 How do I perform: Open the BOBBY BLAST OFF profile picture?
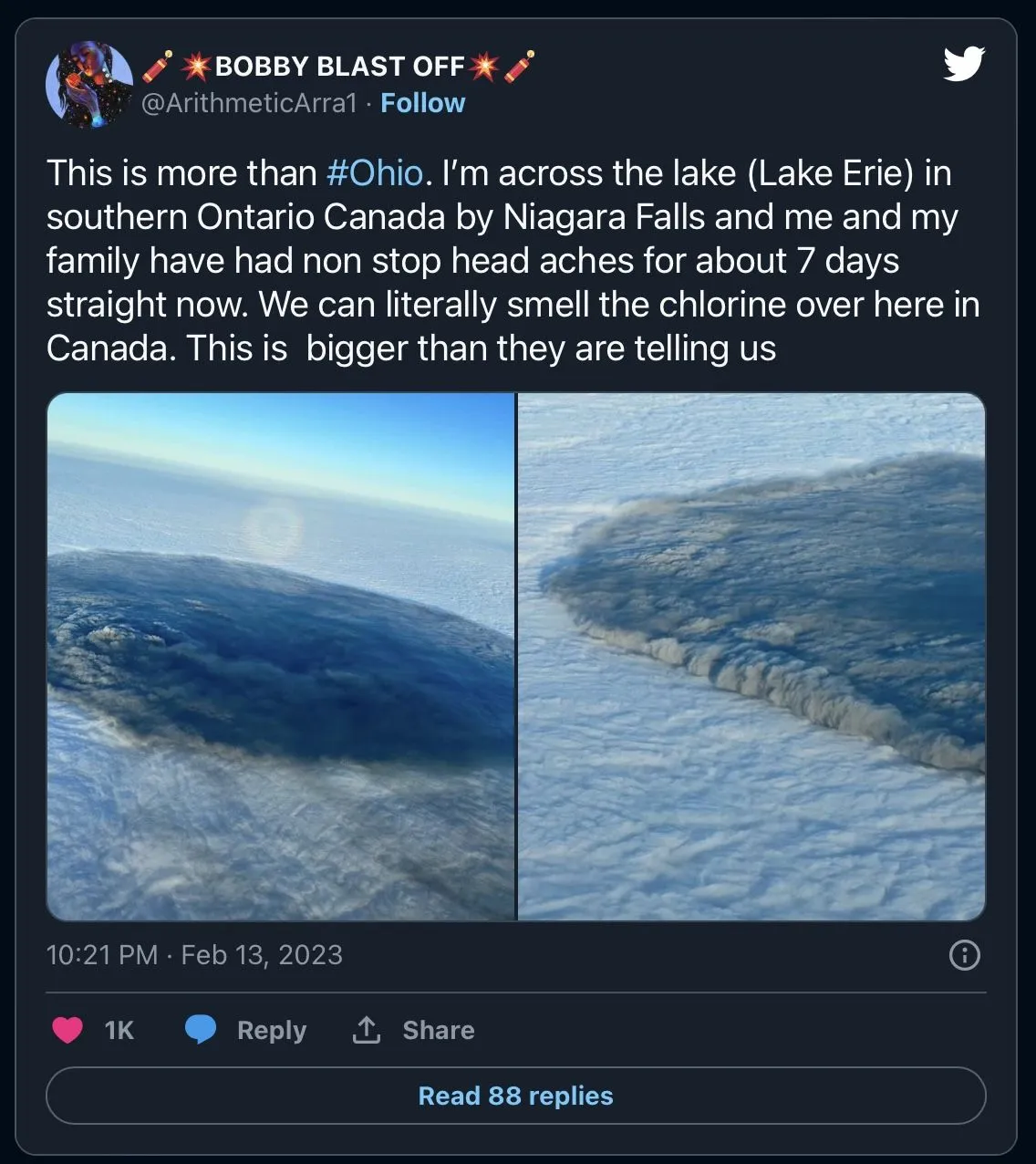(89, 84)
